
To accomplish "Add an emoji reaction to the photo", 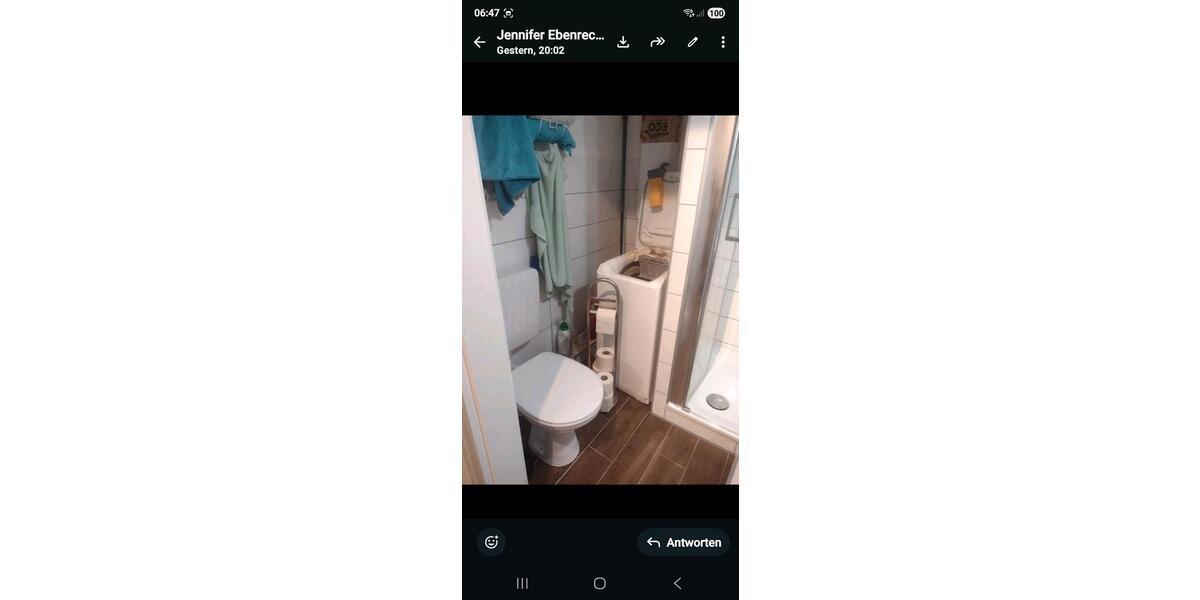I will [x=491, y=542].
